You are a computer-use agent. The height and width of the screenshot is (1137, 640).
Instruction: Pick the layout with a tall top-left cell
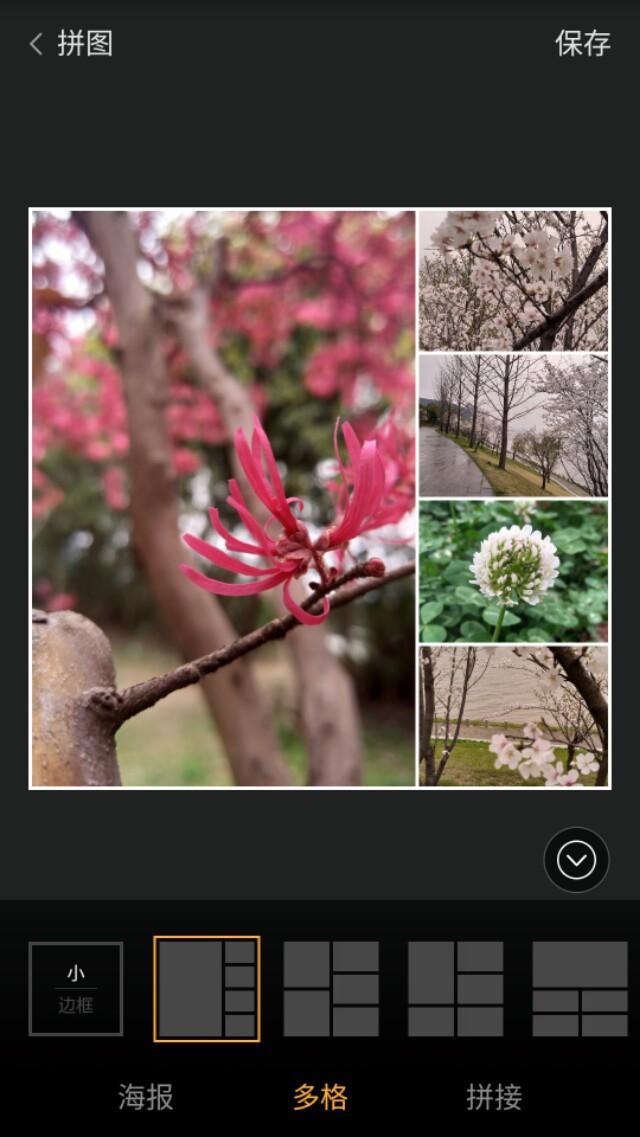pos(455,988)
